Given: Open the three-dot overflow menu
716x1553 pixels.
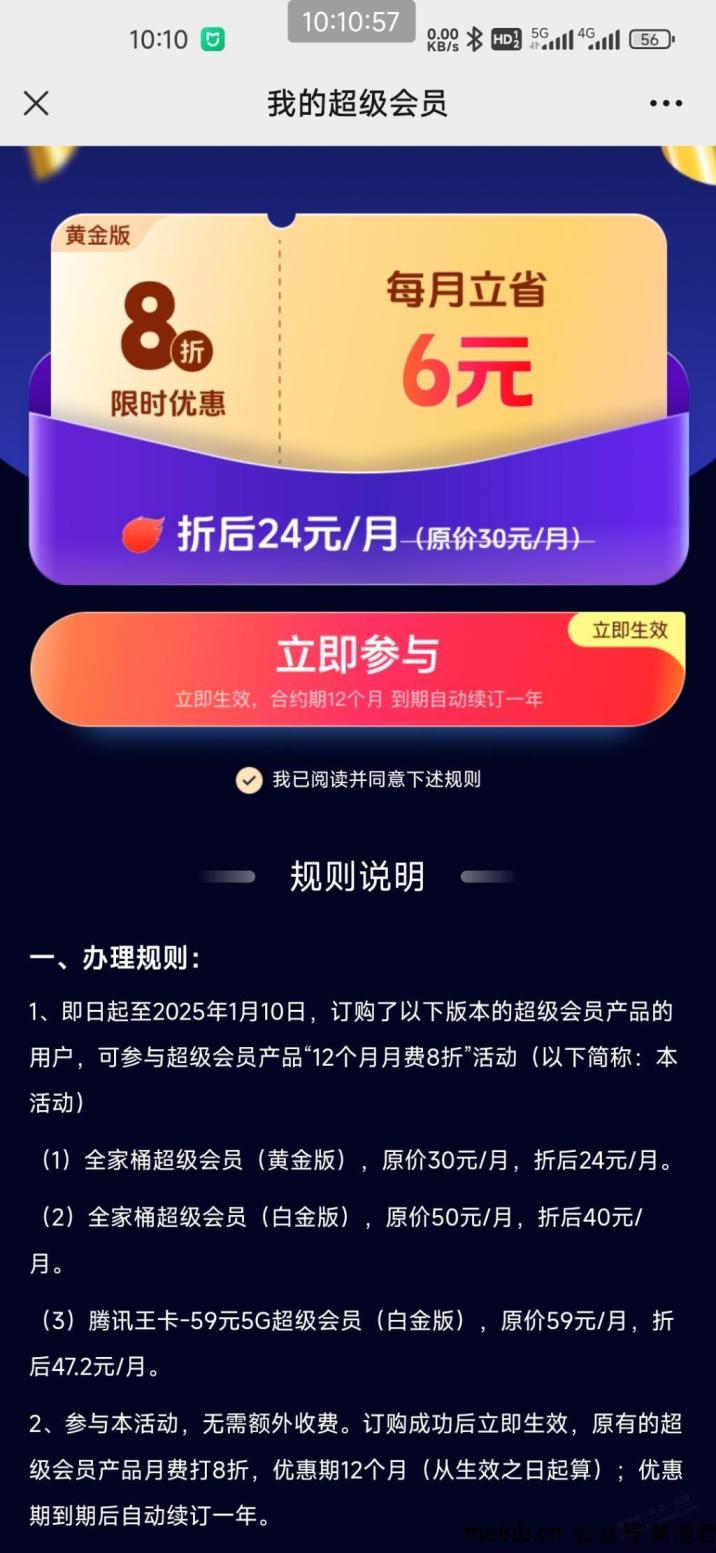Looking at the screenshot, I should (x=665, y=103).
